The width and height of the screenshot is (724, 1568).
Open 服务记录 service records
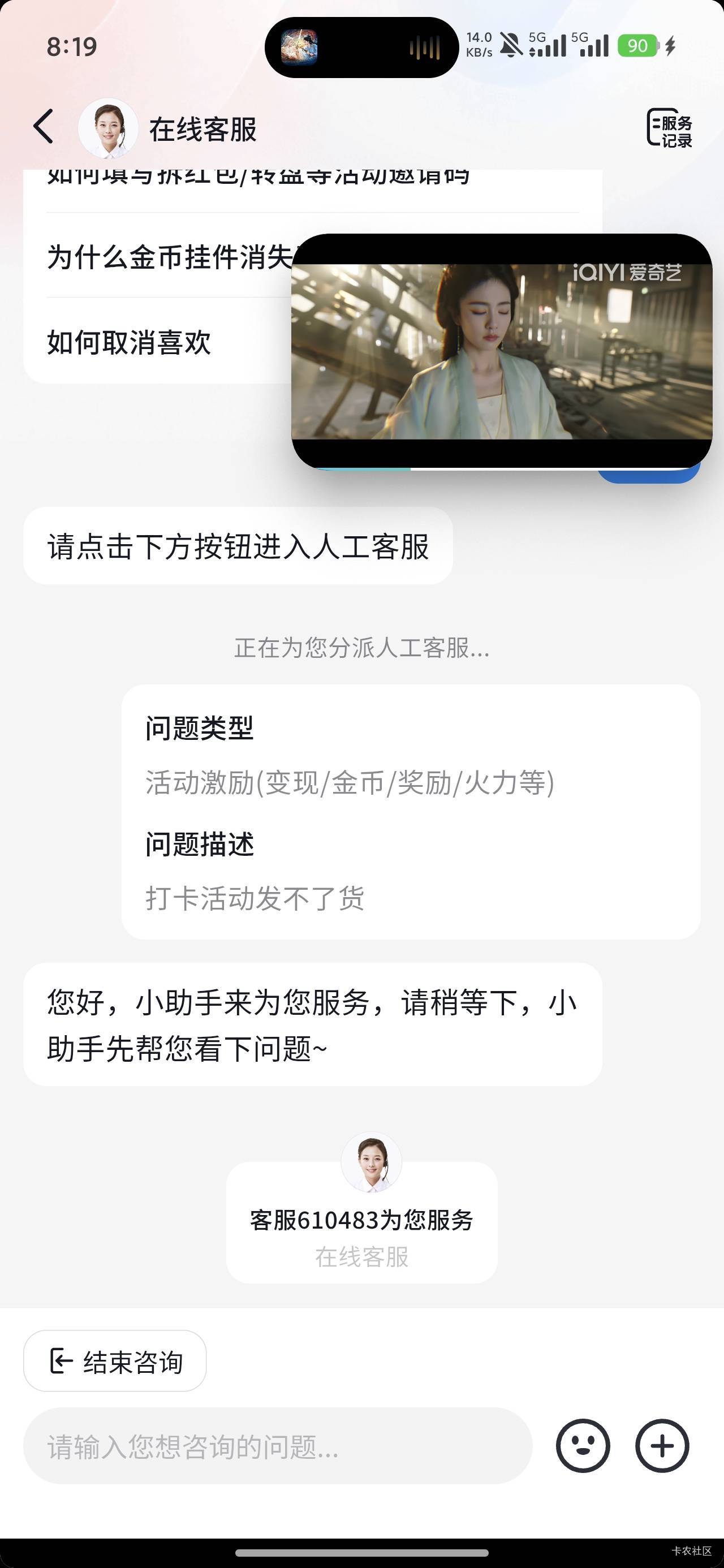pyautogui.click(x=669, y=128)
